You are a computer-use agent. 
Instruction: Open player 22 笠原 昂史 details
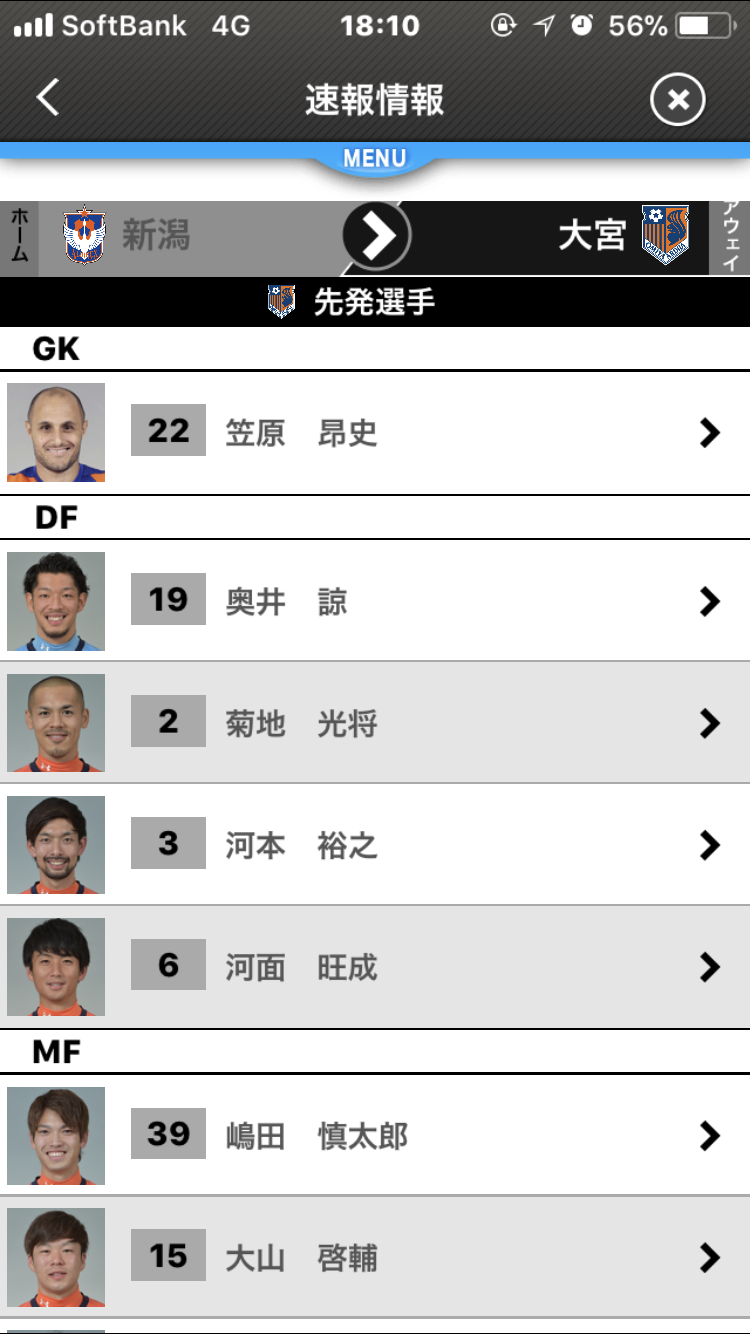tap(375, 432)
